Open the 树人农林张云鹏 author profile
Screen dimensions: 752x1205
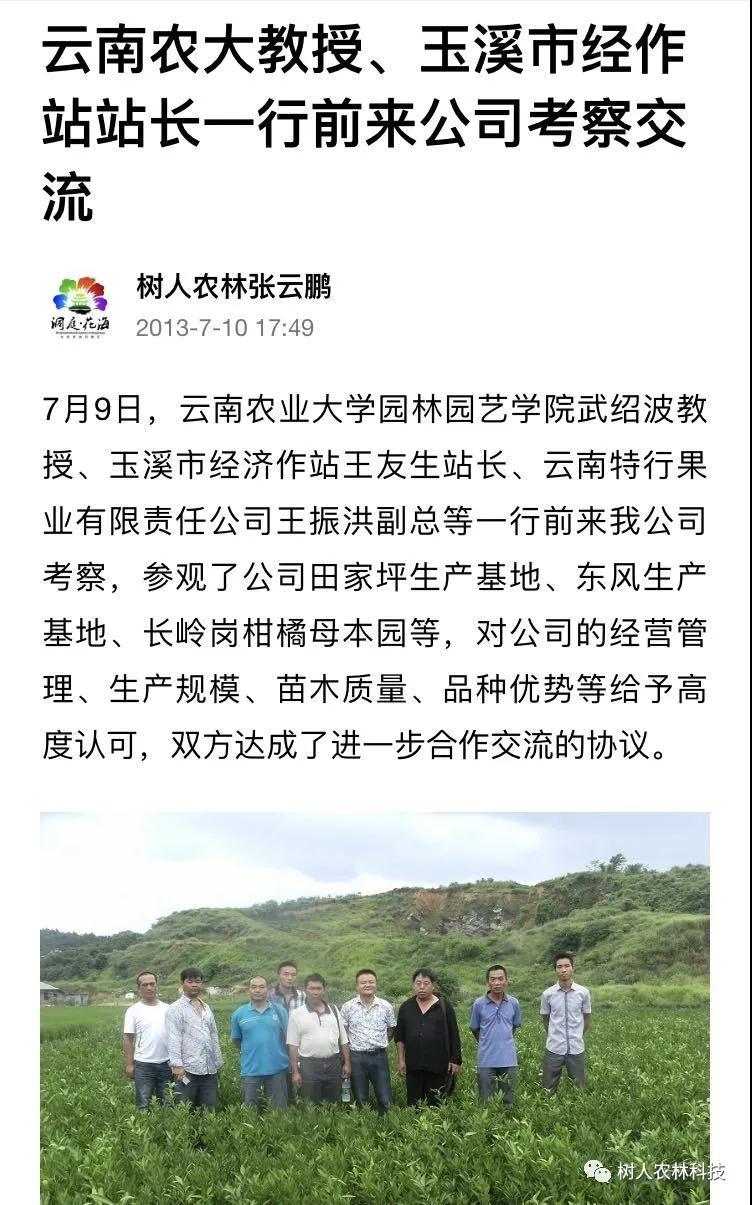click(x=233, y=288)
